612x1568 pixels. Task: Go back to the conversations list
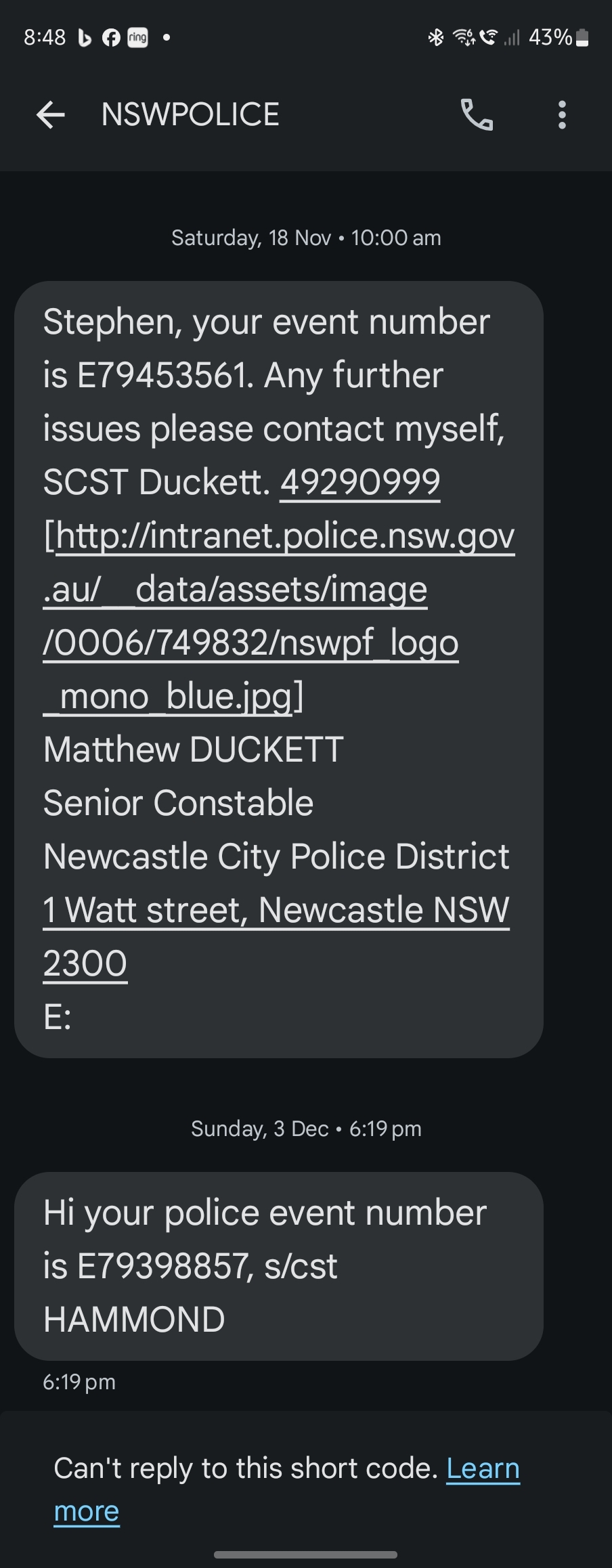(51, 114)
